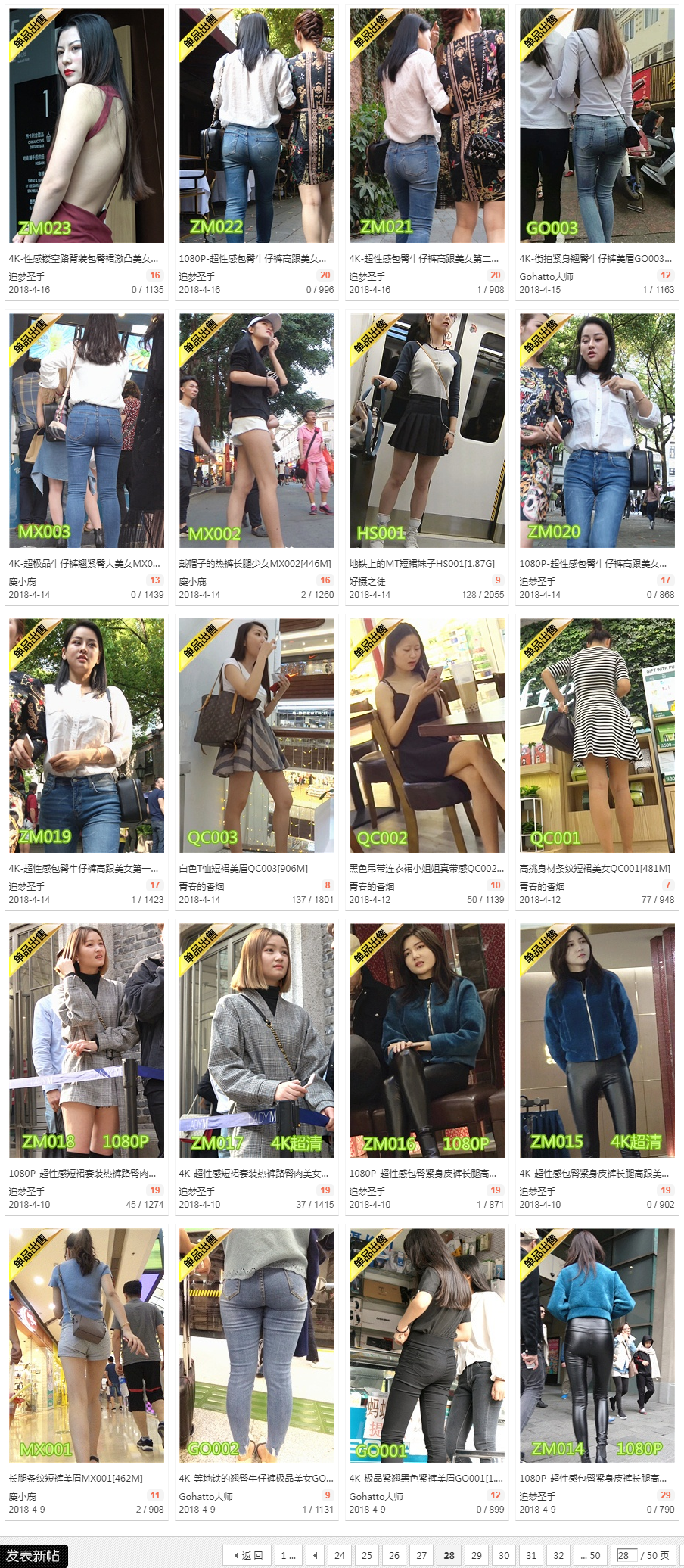This screenshot has width=684, height=1568.
Task: Jump to page 24
Action: click(340, 1555)
